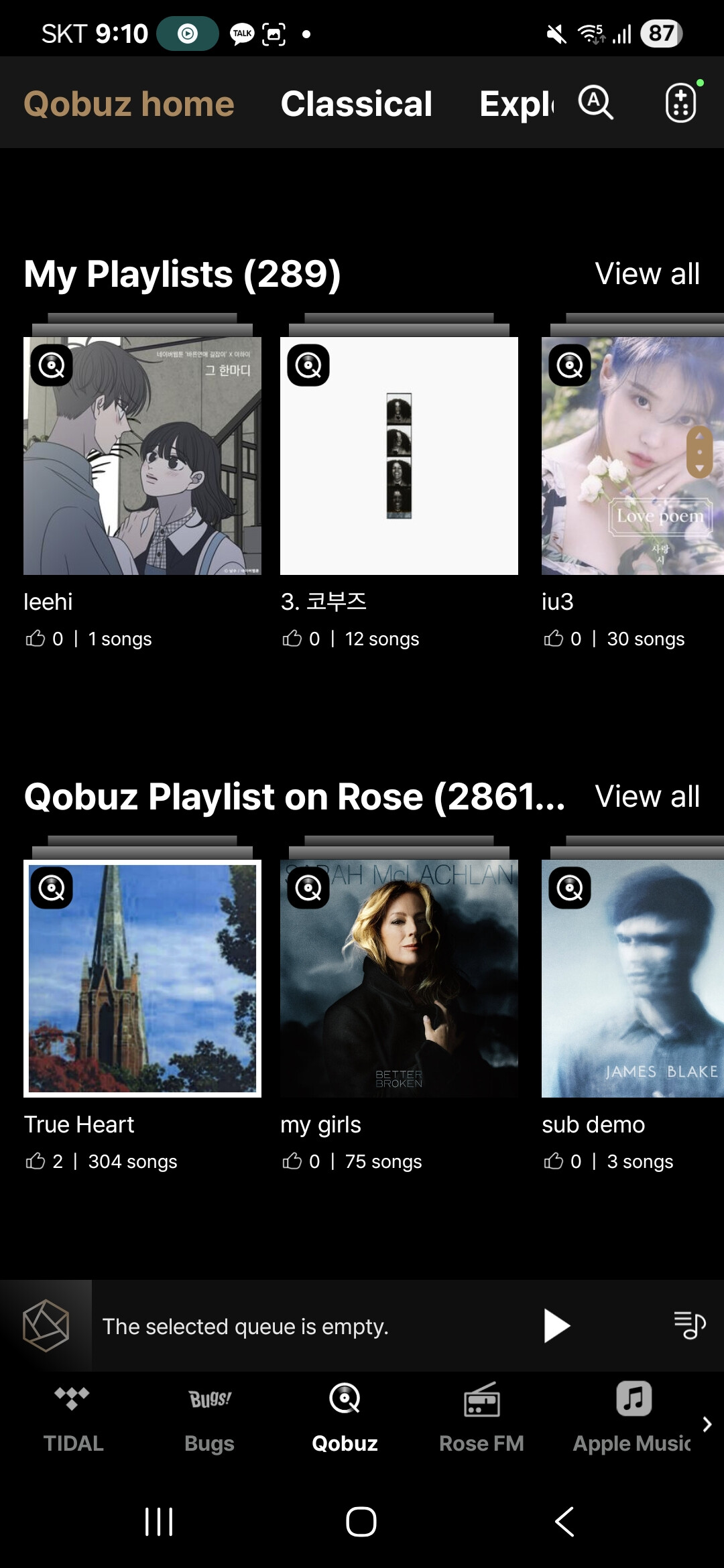Go back with the system back button

564,1521
